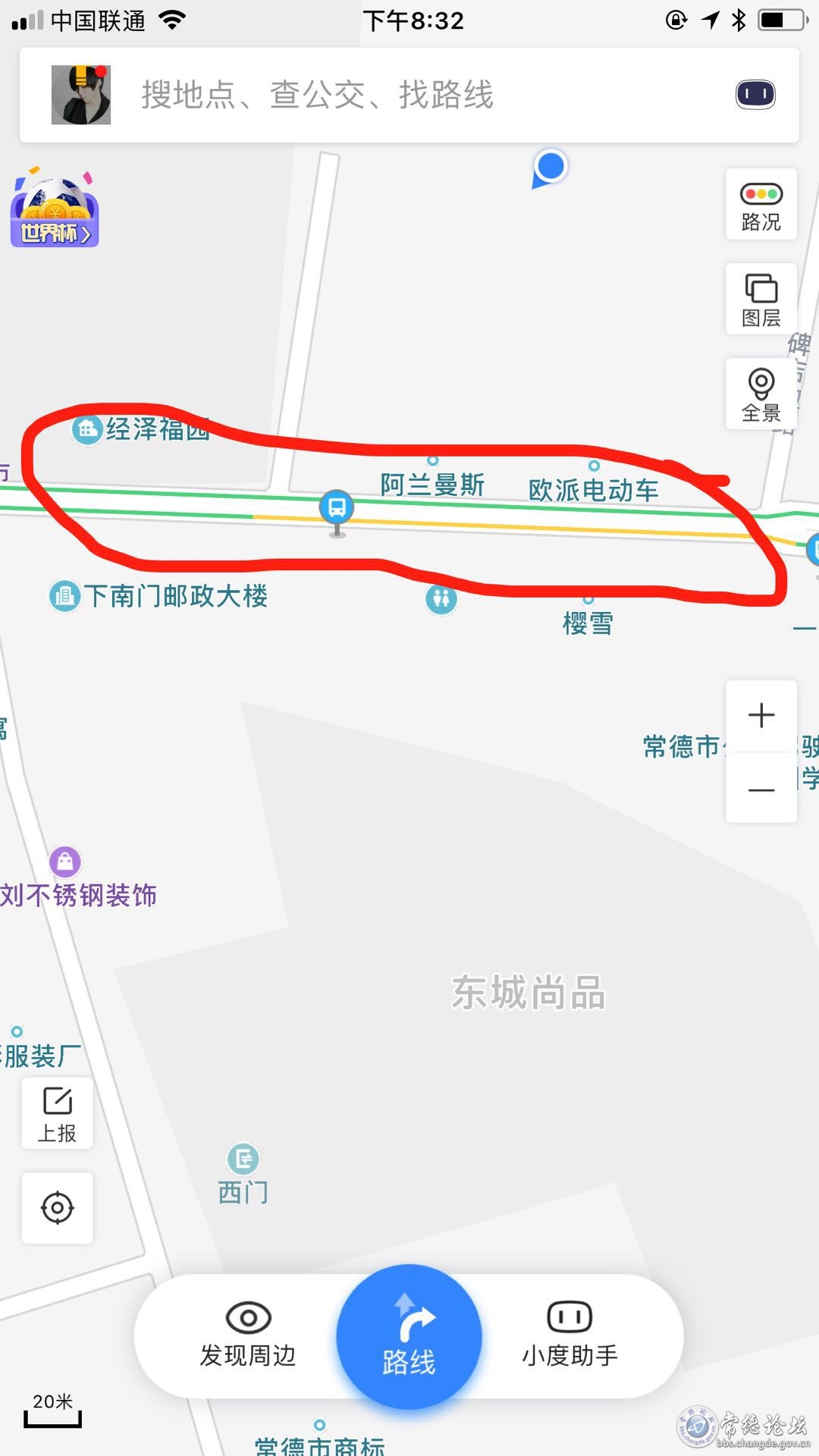
Task: Select the bus stop marker on the road
Action: pos(337,508)
